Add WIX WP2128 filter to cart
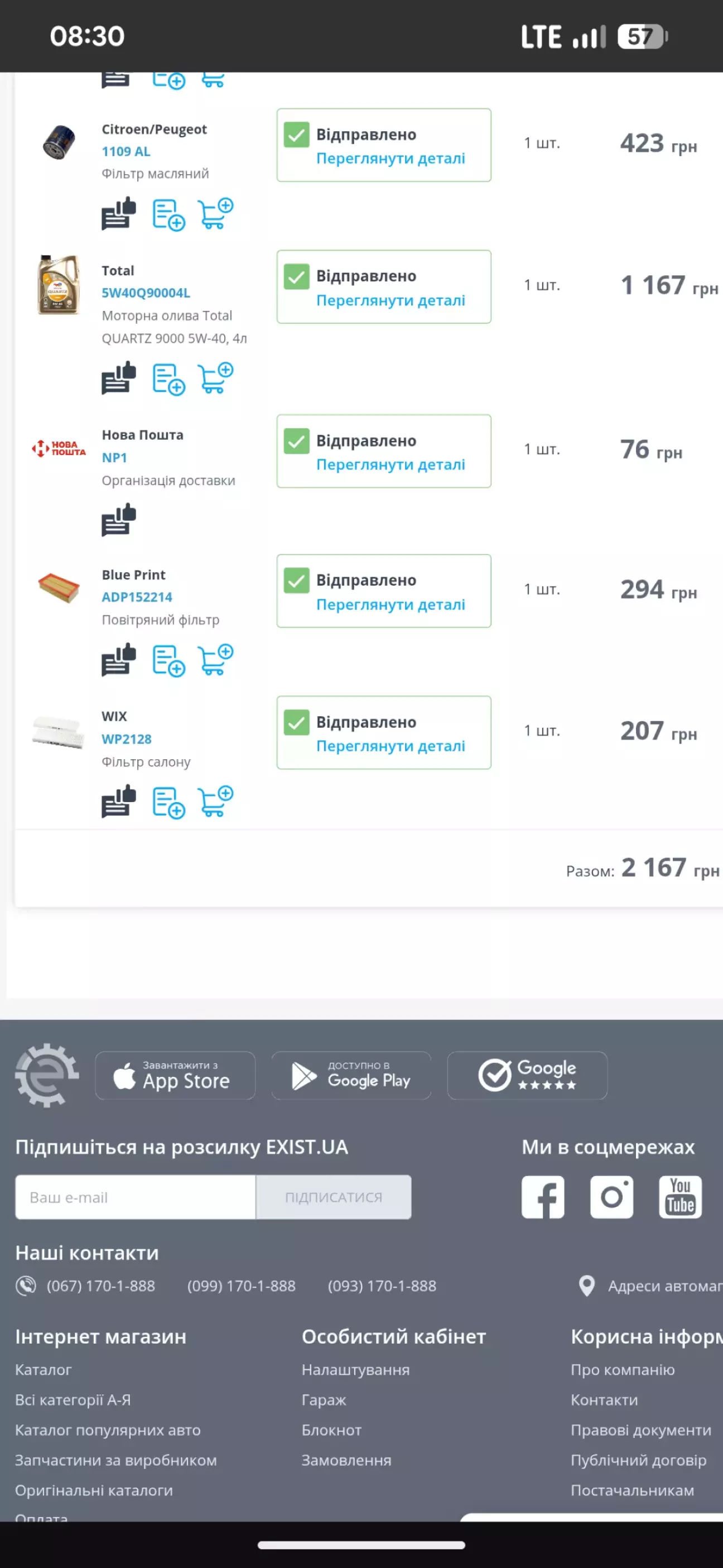 215,802
